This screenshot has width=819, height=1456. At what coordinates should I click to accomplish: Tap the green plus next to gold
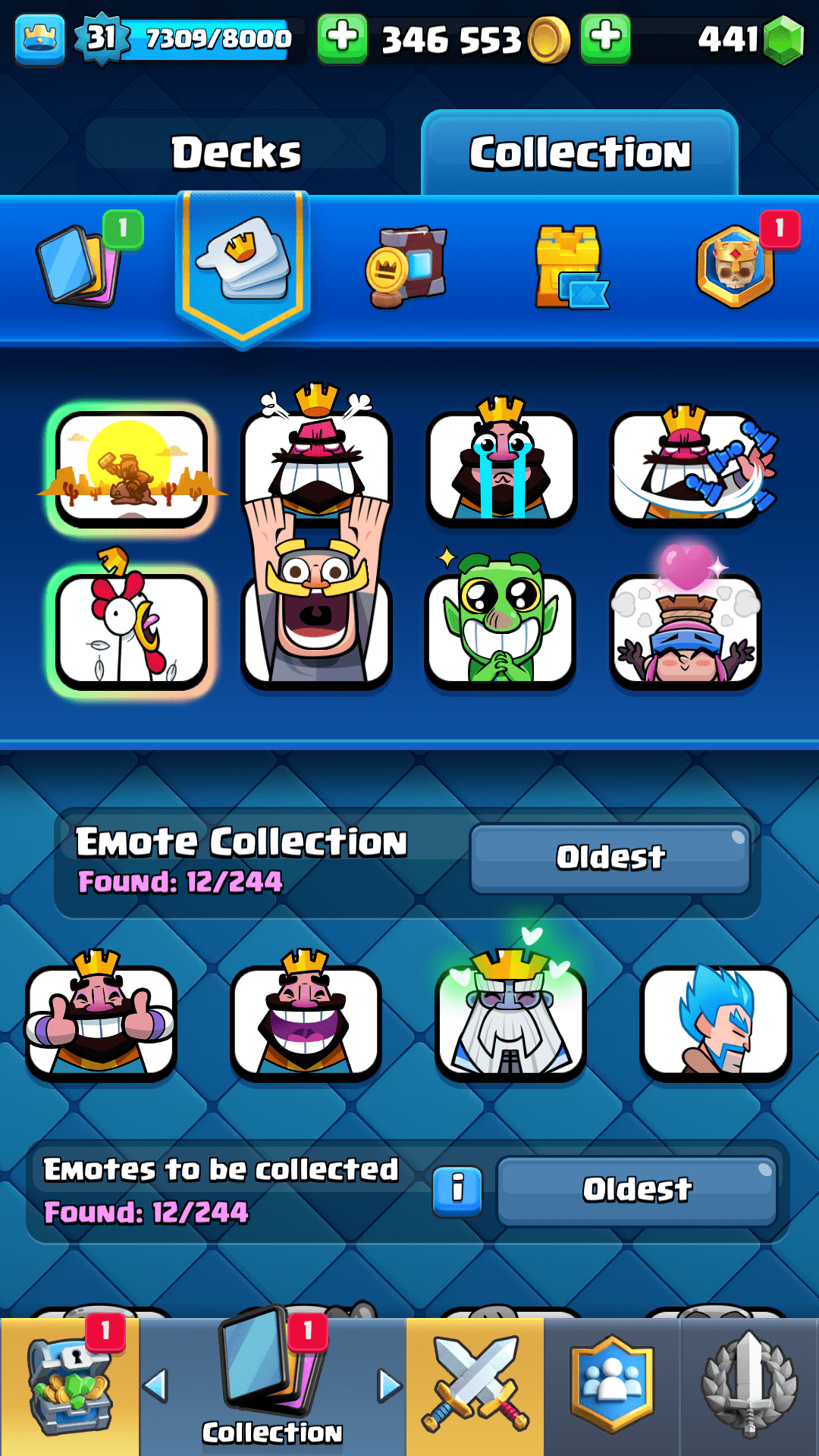(x=605, y=38)
